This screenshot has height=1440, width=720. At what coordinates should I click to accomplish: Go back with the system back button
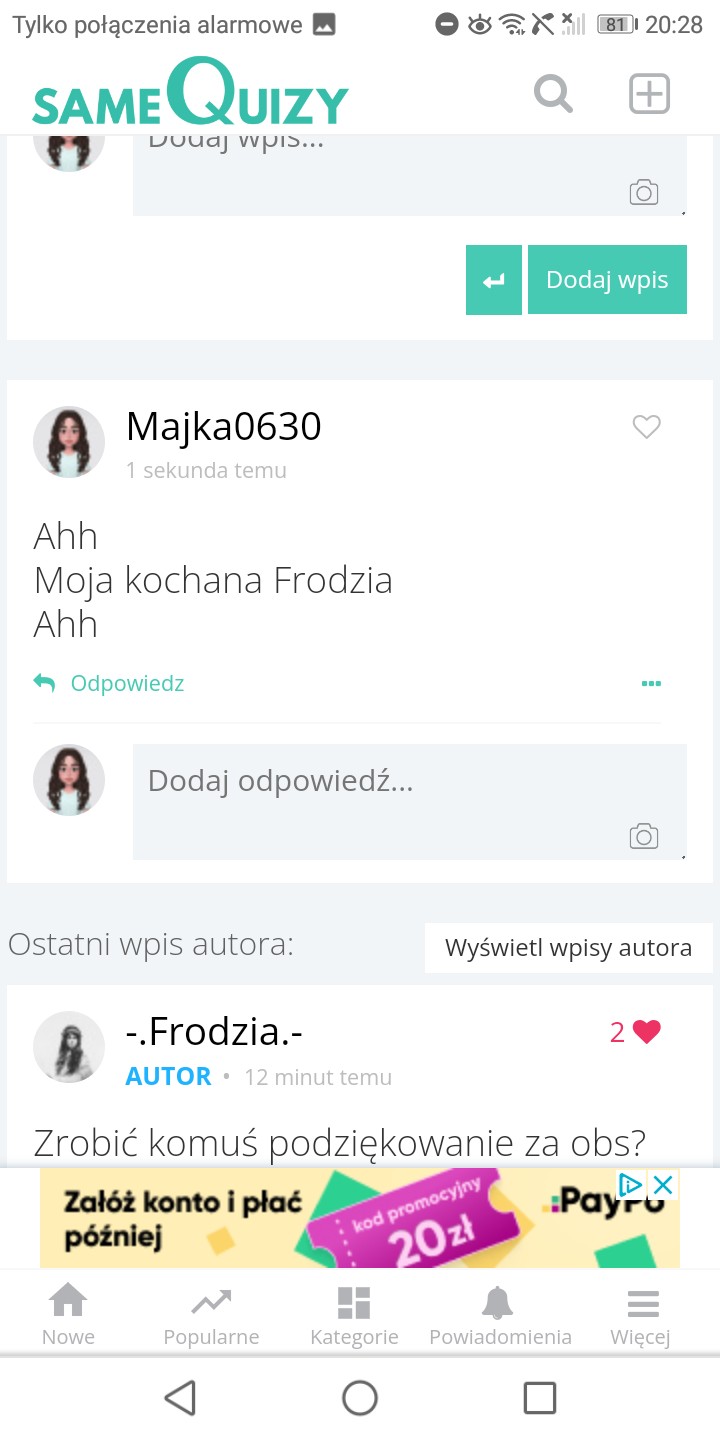click(x=180, y=1398)
